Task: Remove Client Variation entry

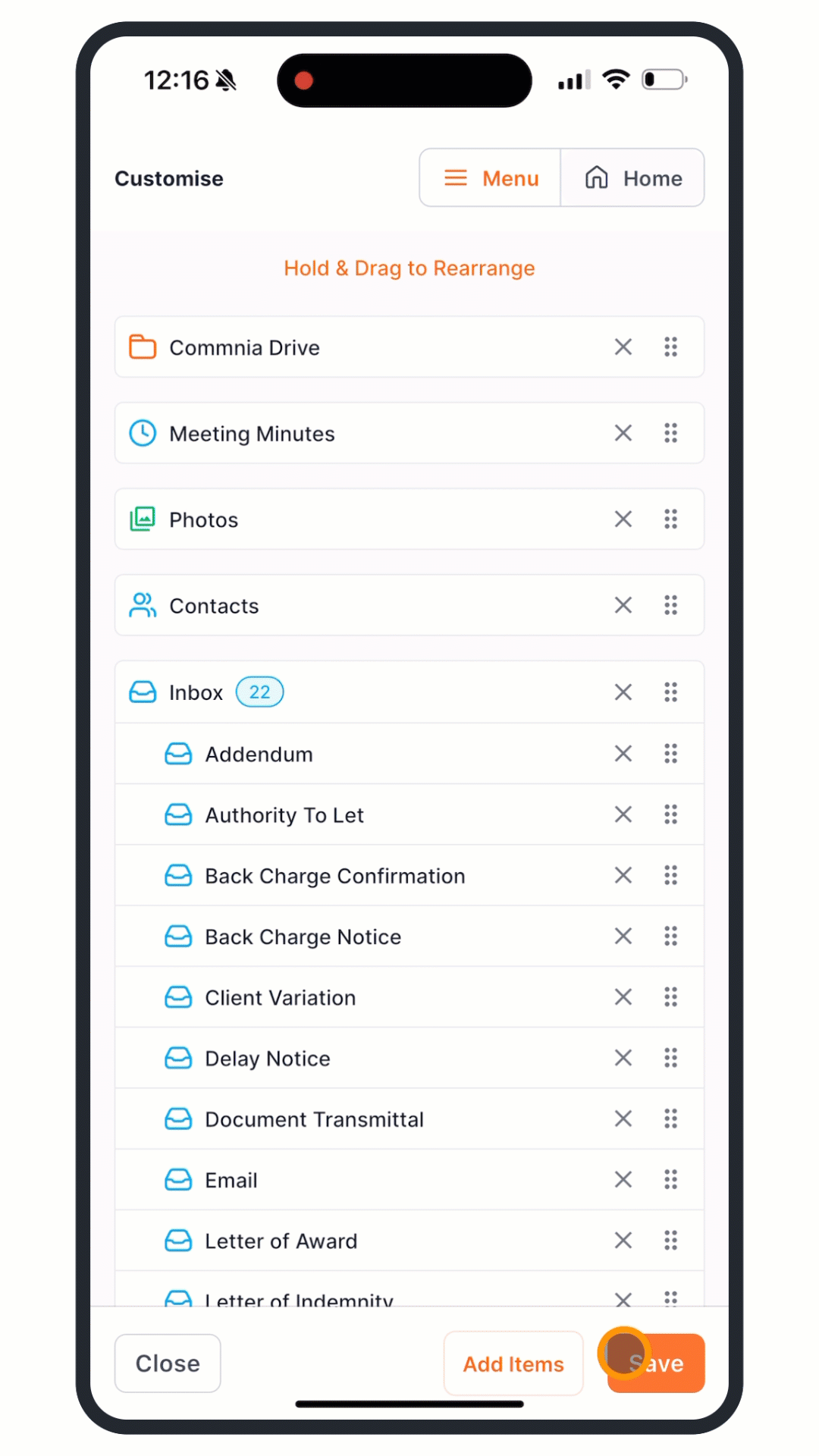Action: pos(623,997)
